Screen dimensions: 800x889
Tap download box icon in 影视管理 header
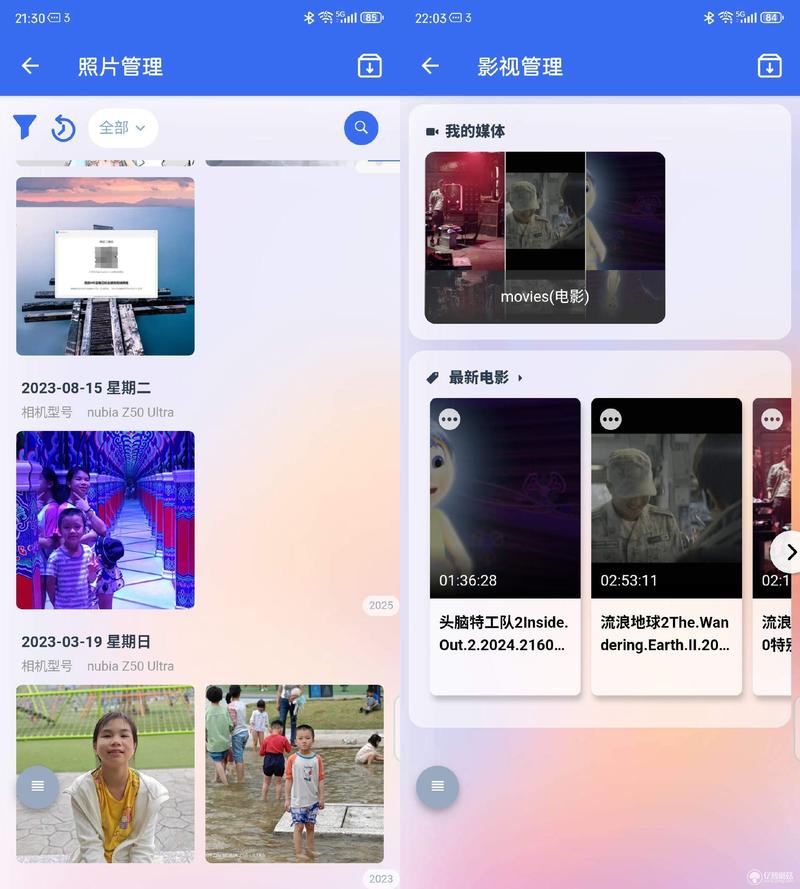[769, 66]
